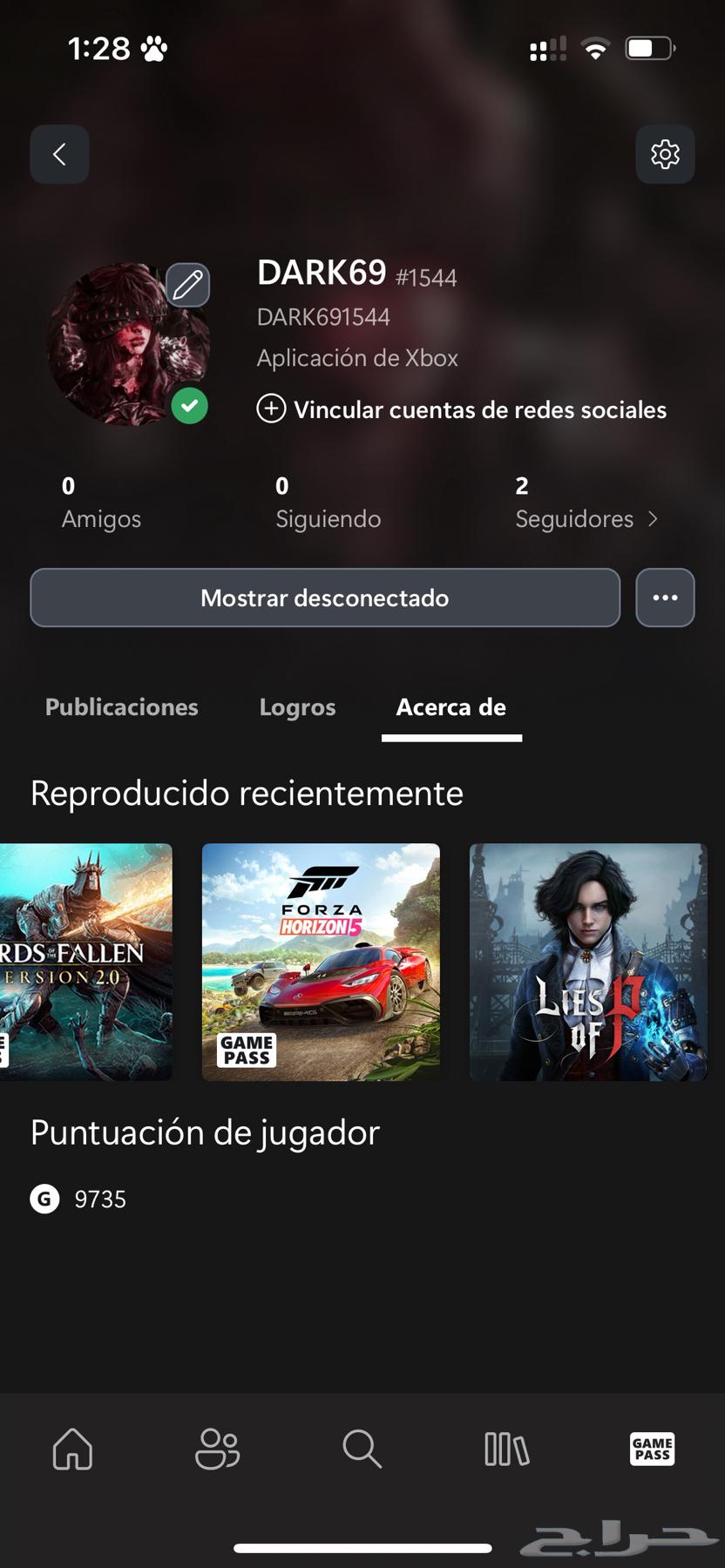725x1568 pixels.
Task: Tap Vincular cuentas de redes sociales
Action: (x=462, y=409)
